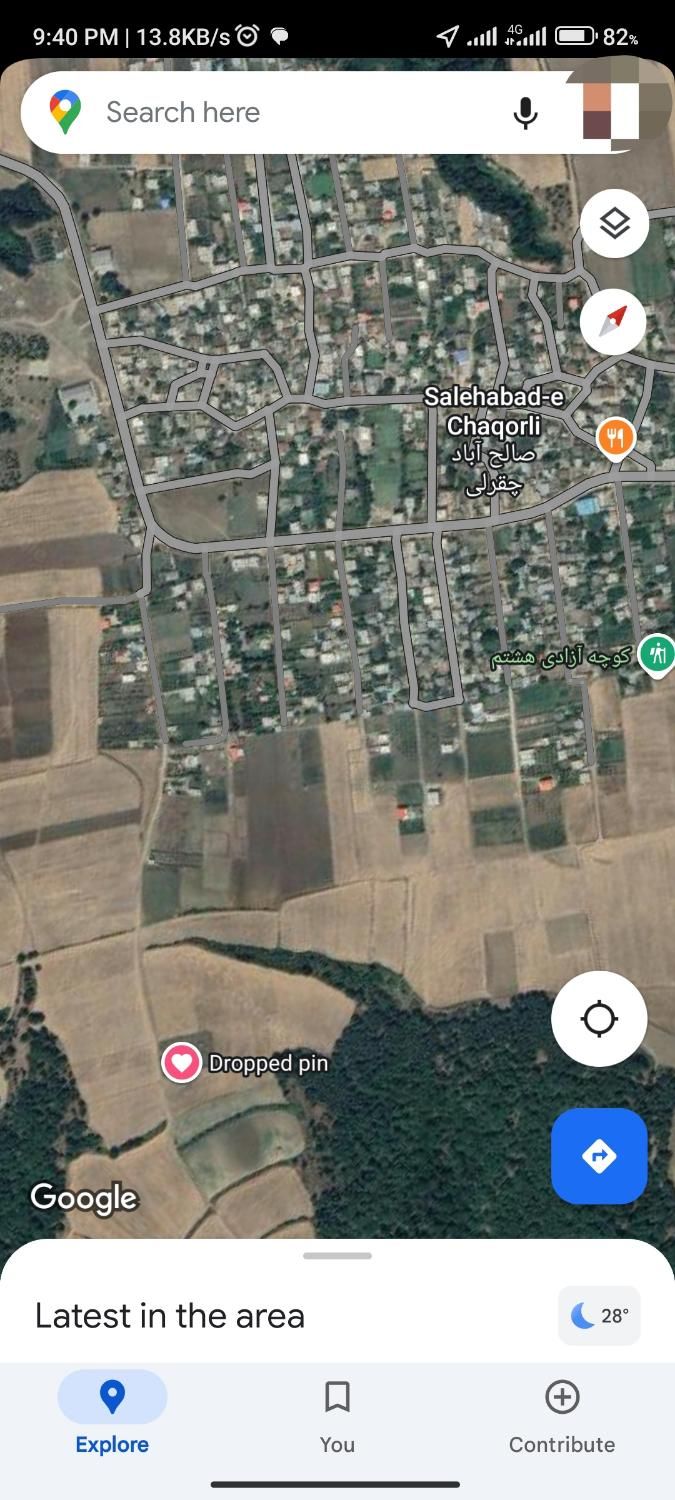
Task: Open the account profile picture
Action: (613, 110)
